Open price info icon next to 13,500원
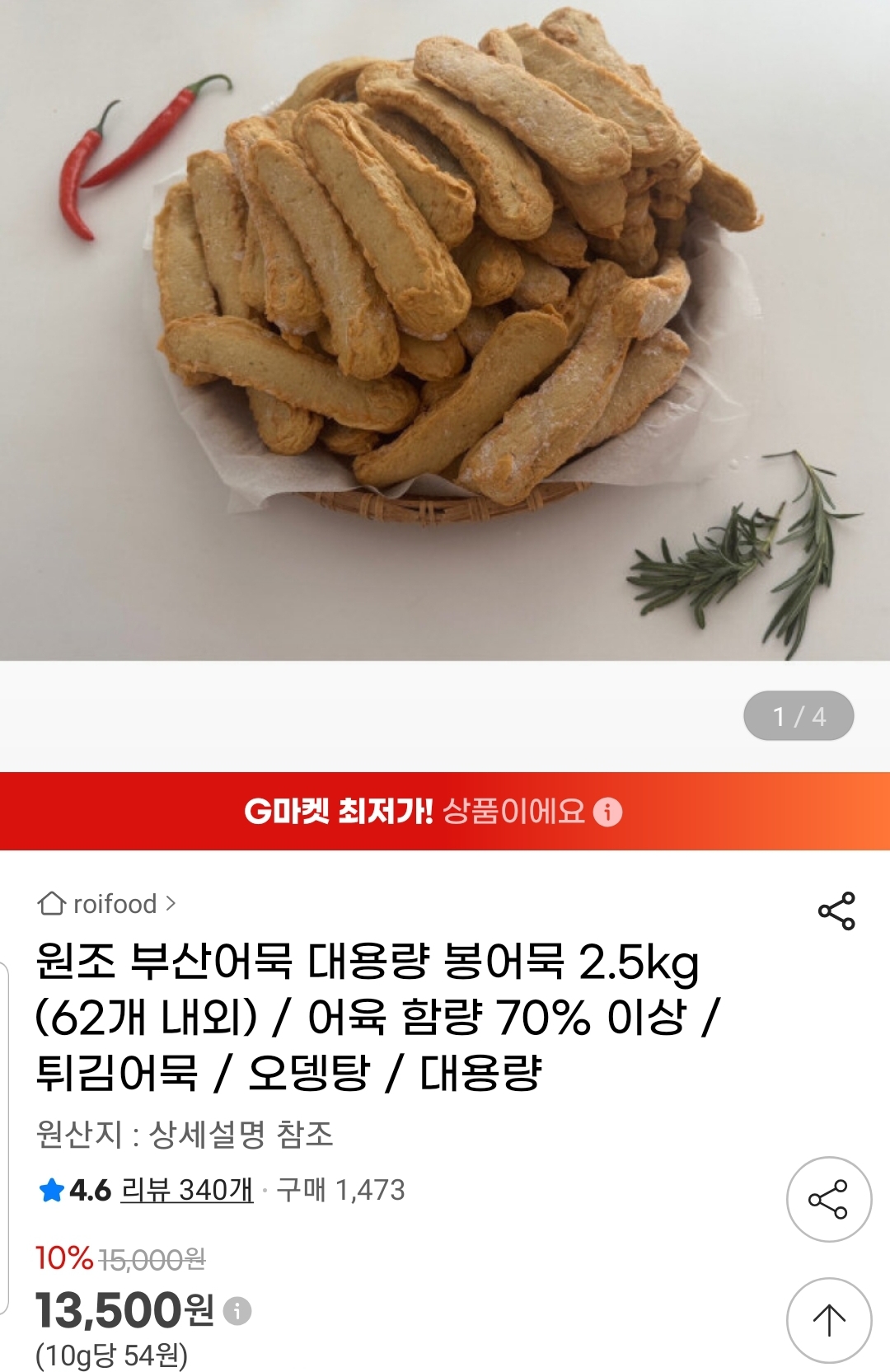Viewport: 890px width, 1372px height. click(x=237, y=1310)
